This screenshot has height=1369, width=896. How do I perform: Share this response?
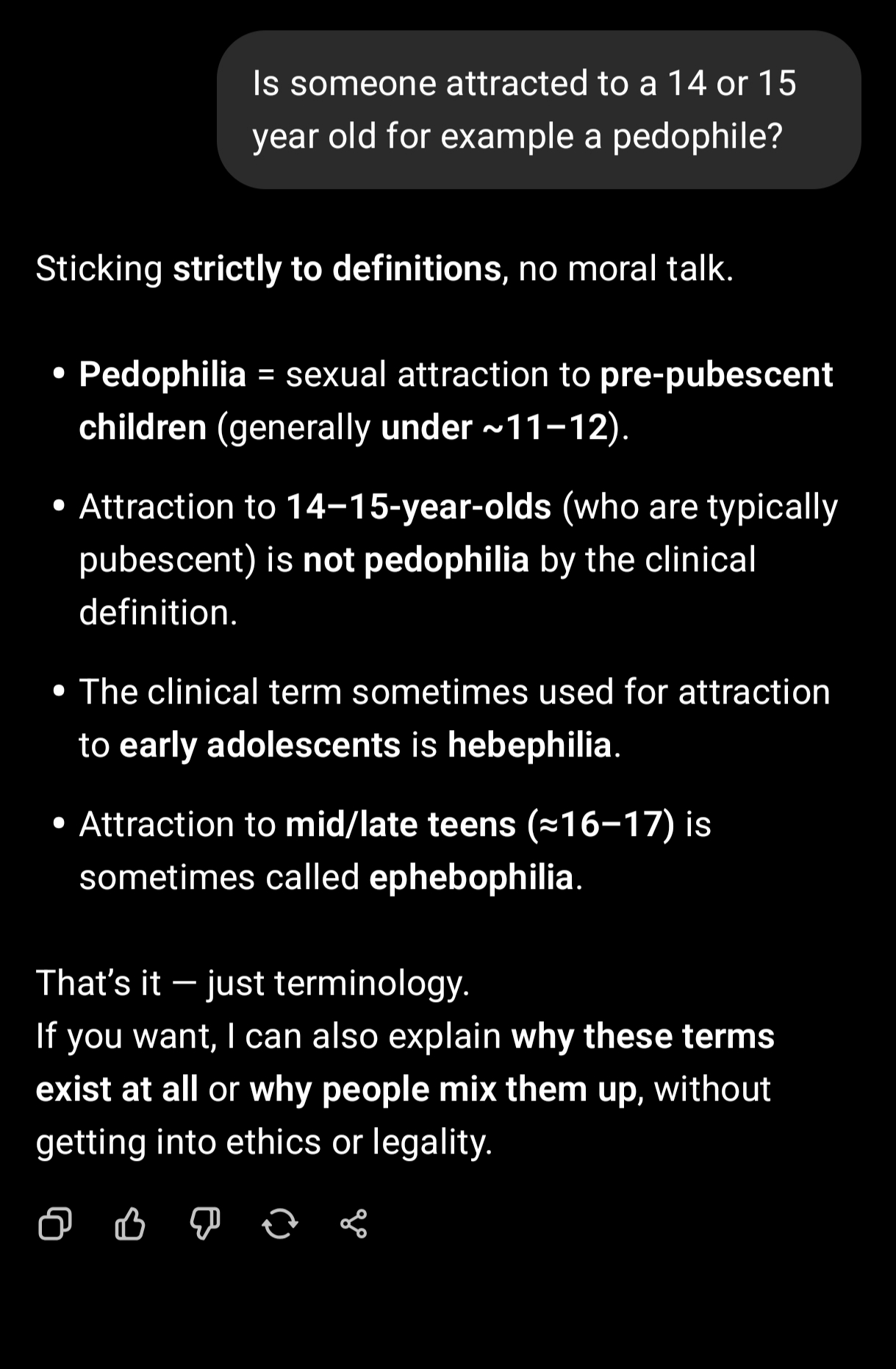point(354,1224)
